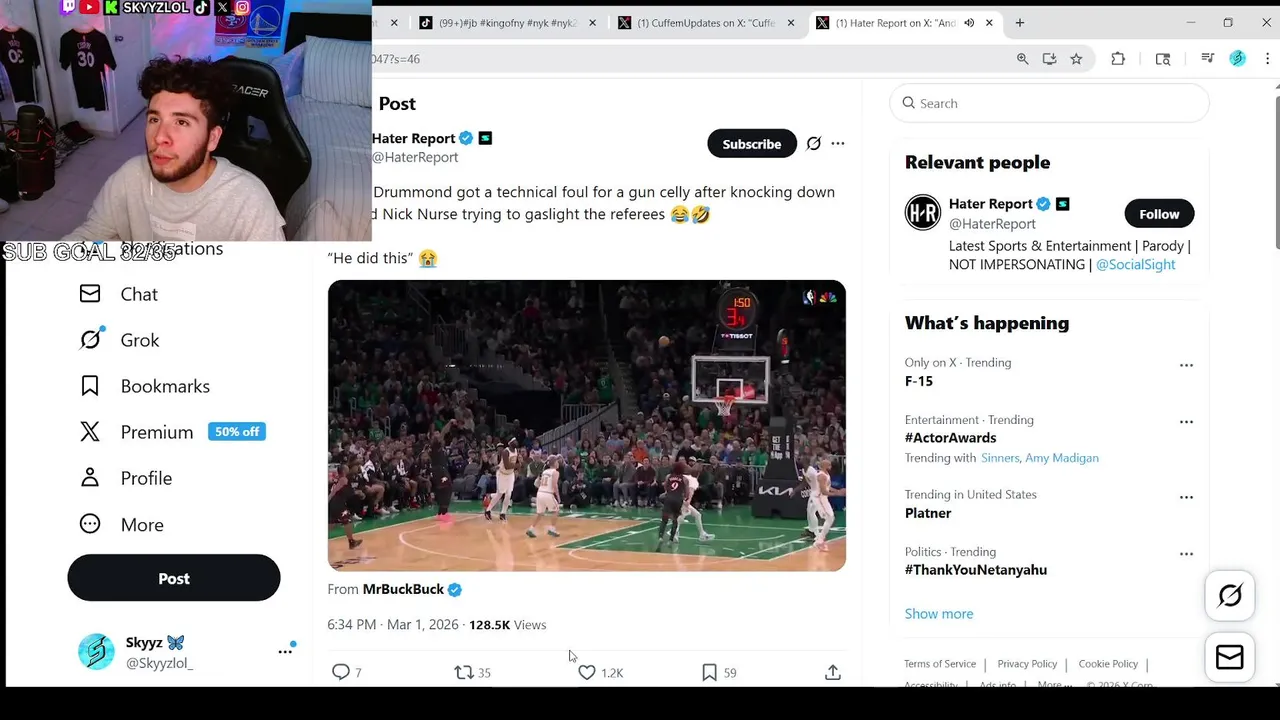1280x720 pixels.
Task: Open Chat in the sidebar
Action: click(x=138, y=294)
